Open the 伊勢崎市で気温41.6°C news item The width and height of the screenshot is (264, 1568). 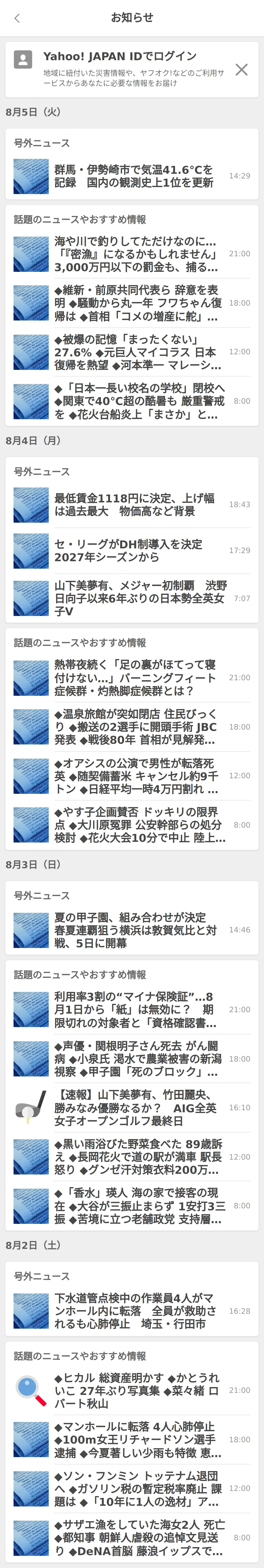click(x=134, y=176)
